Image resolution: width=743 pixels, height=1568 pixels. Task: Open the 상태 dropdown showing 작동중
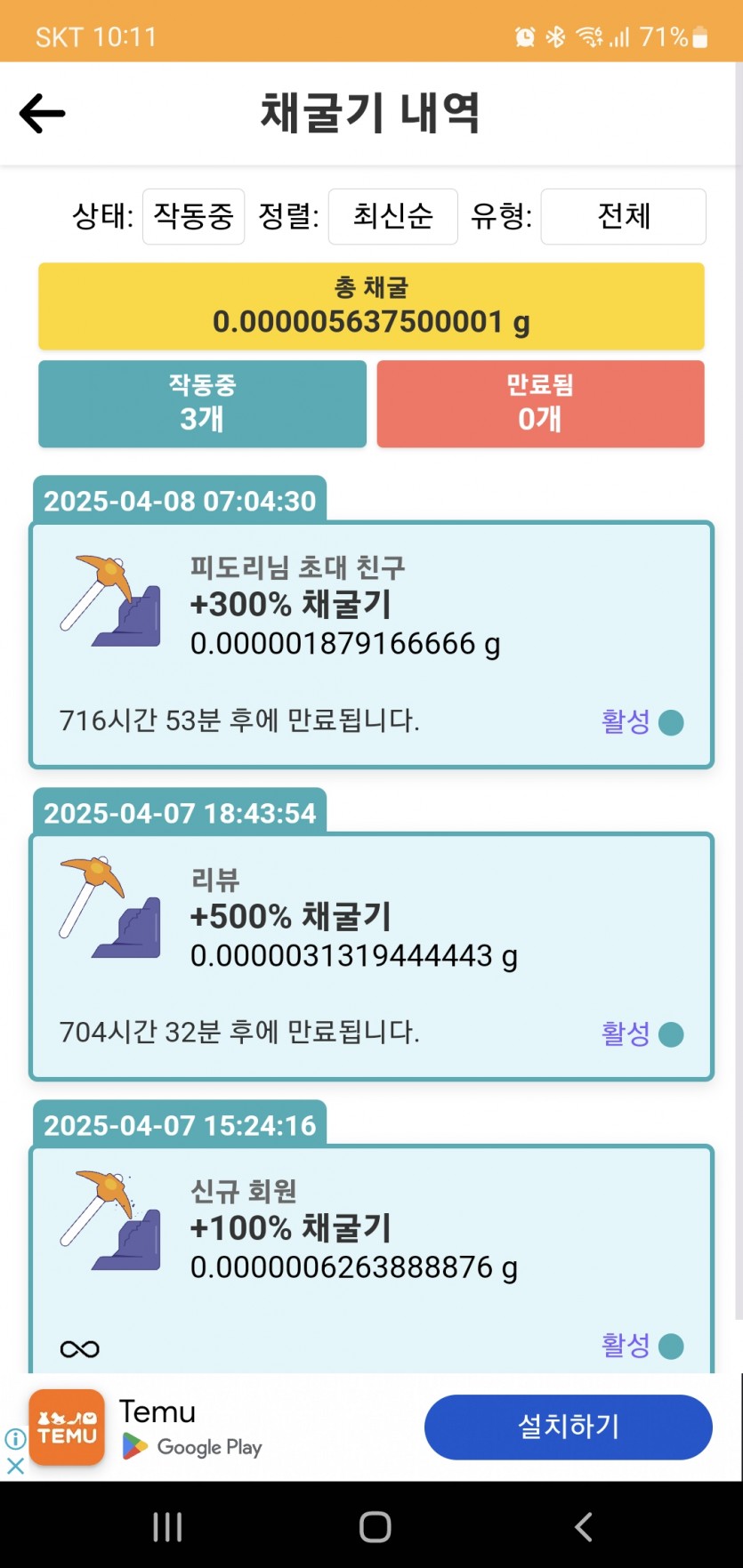point(193,216)
